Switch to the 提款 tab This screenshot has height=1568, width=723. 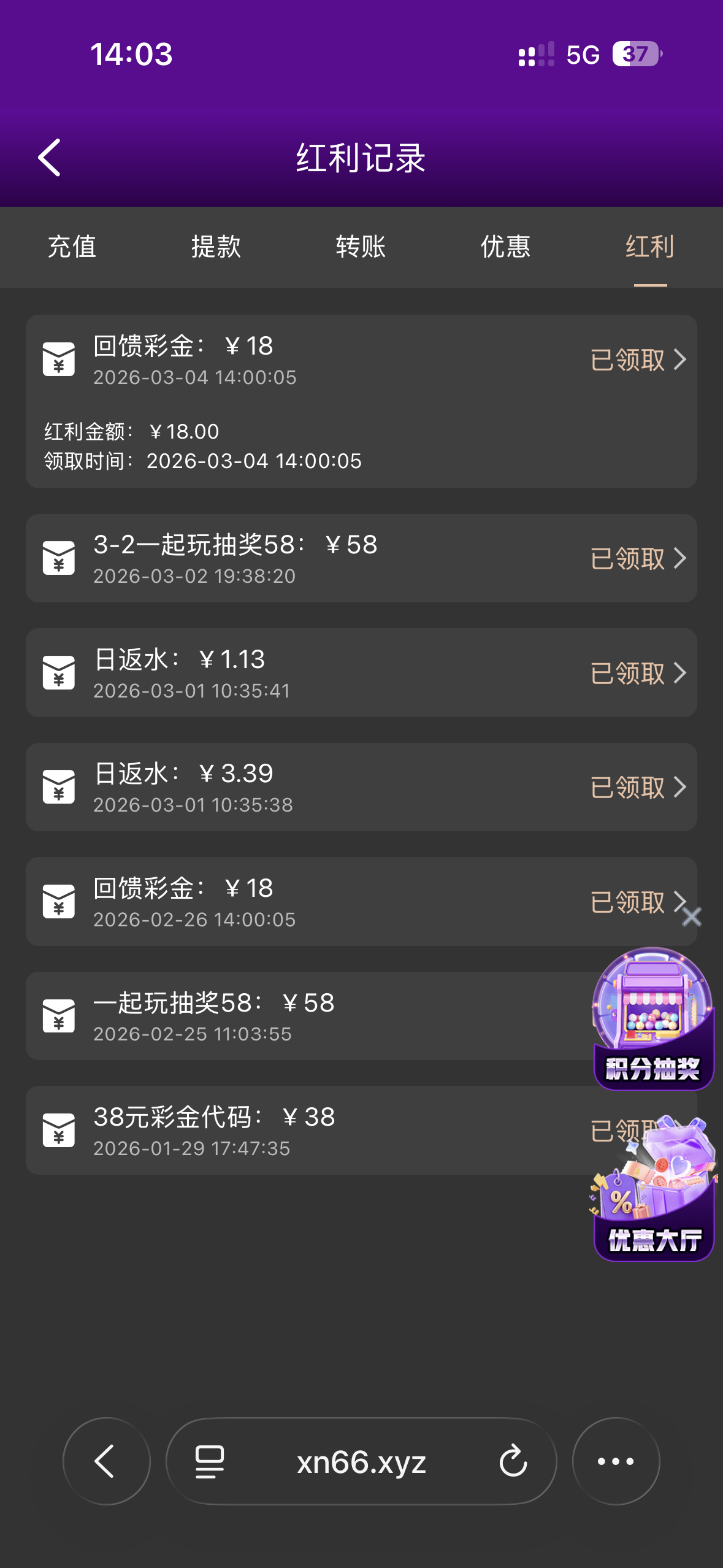216,247
